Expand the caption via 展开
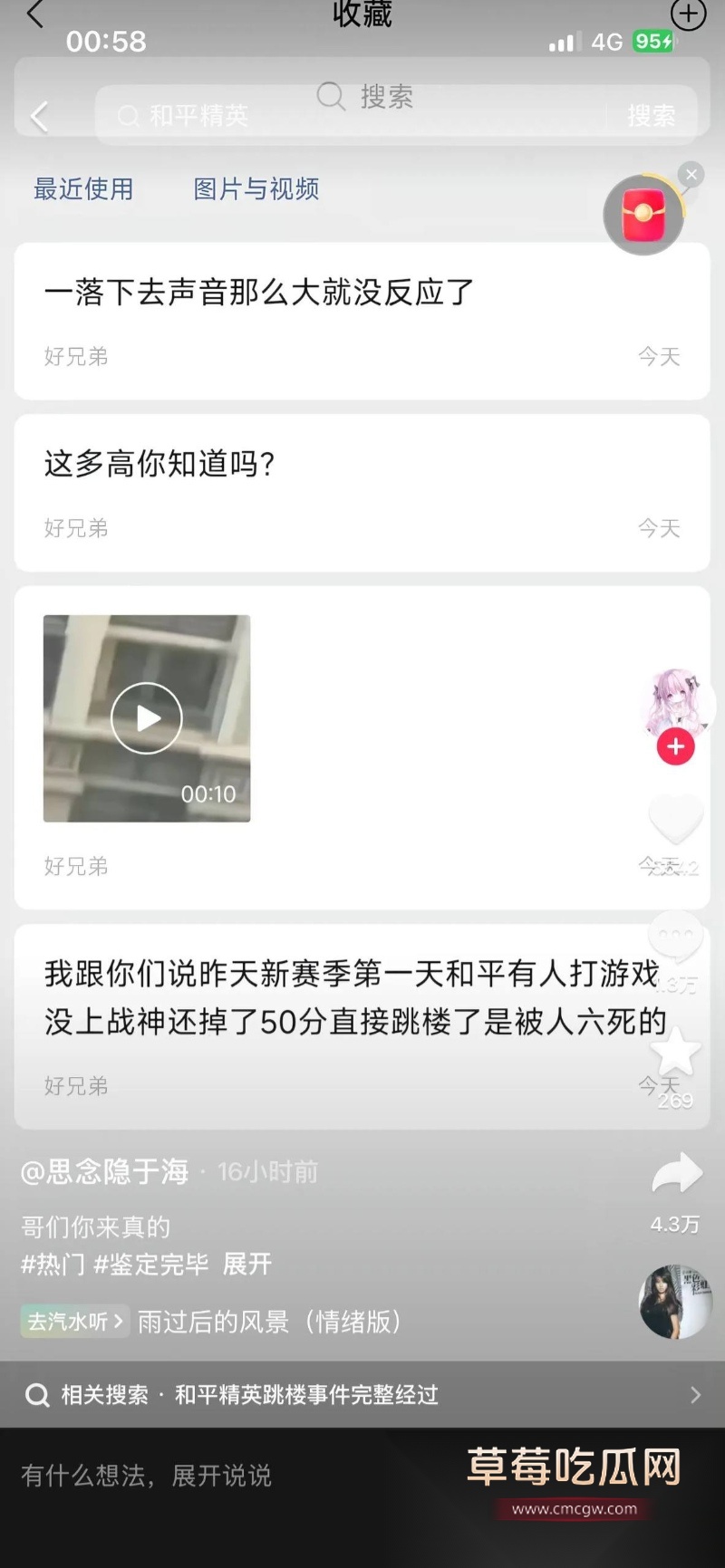Viewport: 725px width, 1568px height. click(x=246, y=1263)
